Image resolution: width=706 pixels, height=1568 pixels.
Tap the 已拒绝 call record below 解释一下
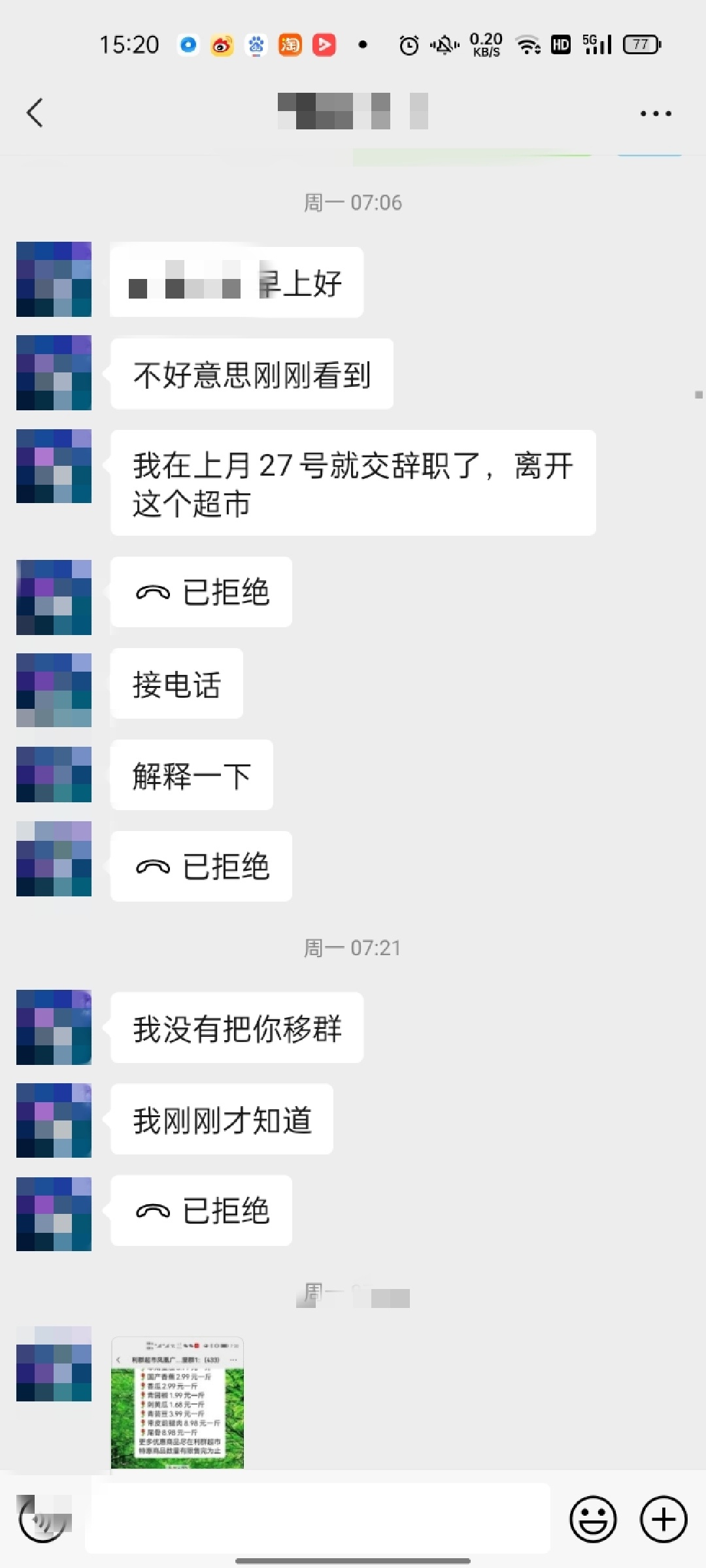tap(201, 866)
